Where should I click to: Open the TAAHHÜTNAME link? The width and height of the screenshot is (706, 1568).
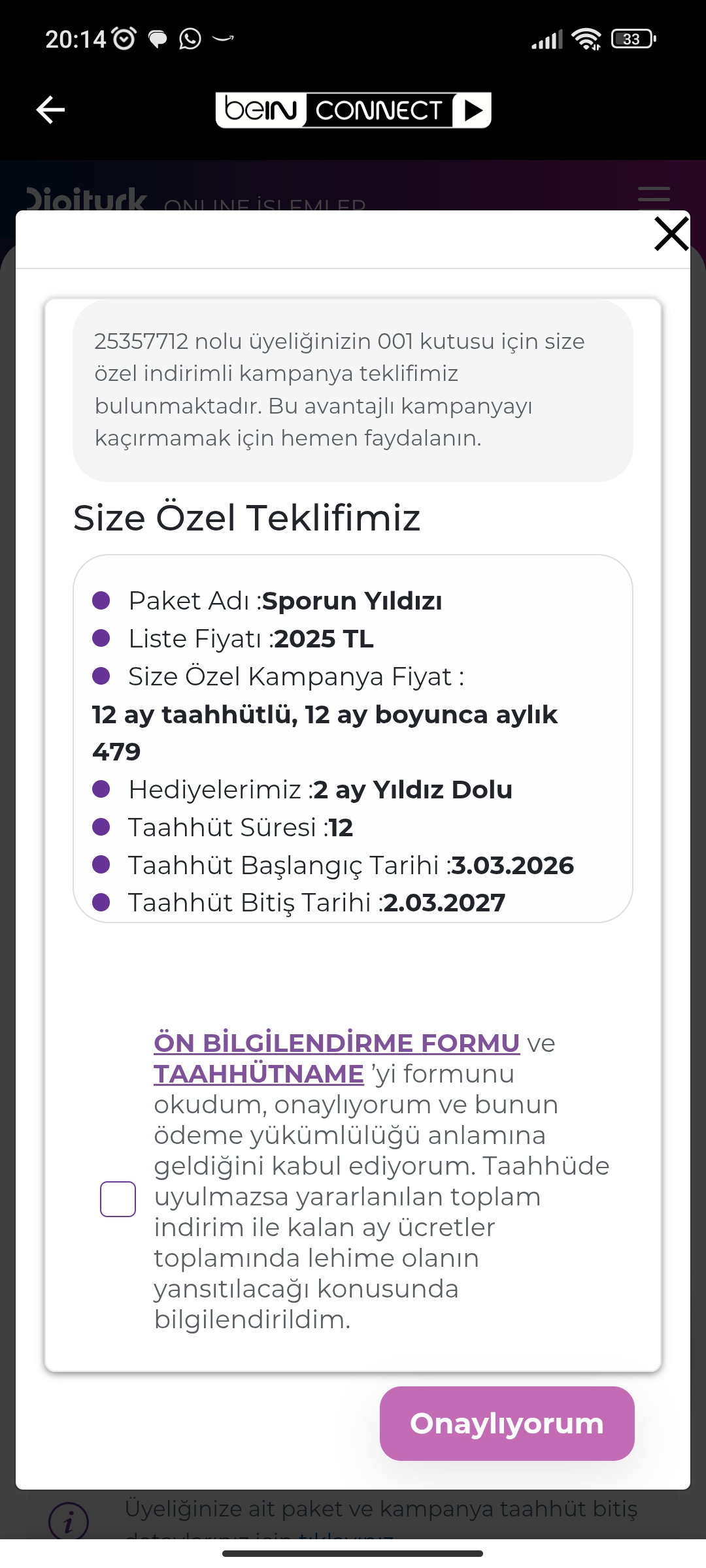259,1074
